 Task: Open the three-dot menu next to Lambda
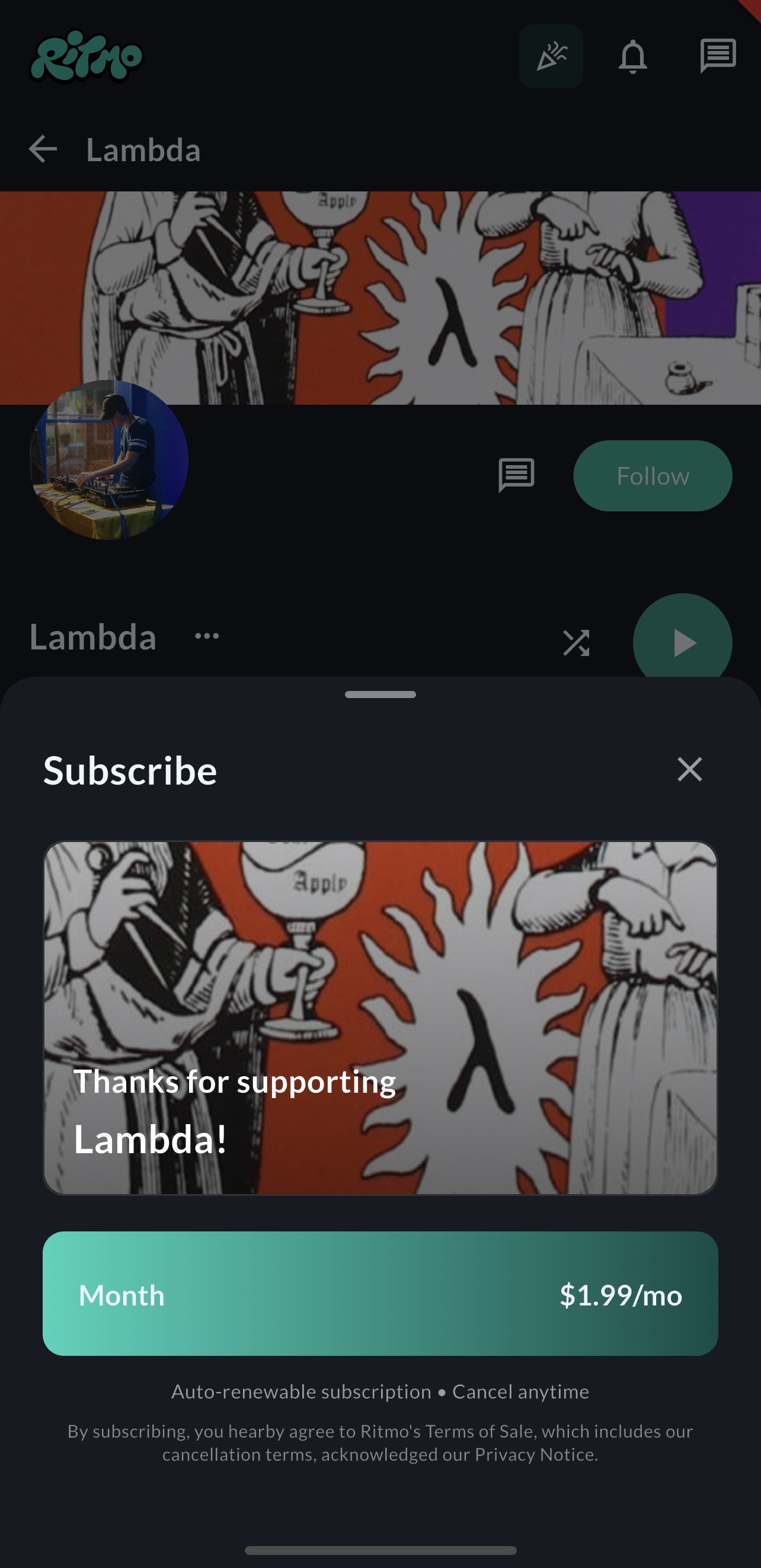point(207,636)
